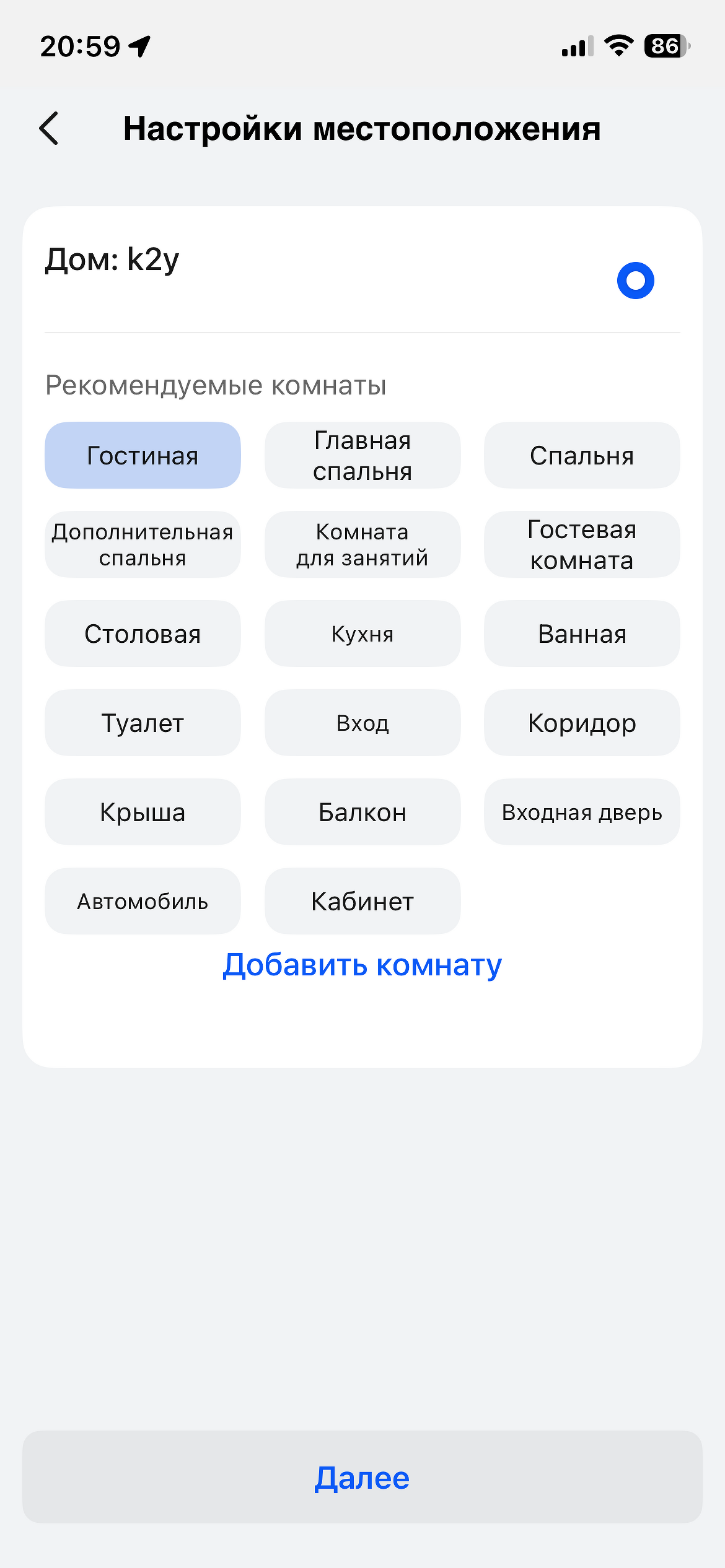
Task: Pick the Столовая room
Action: pos(143,634)
